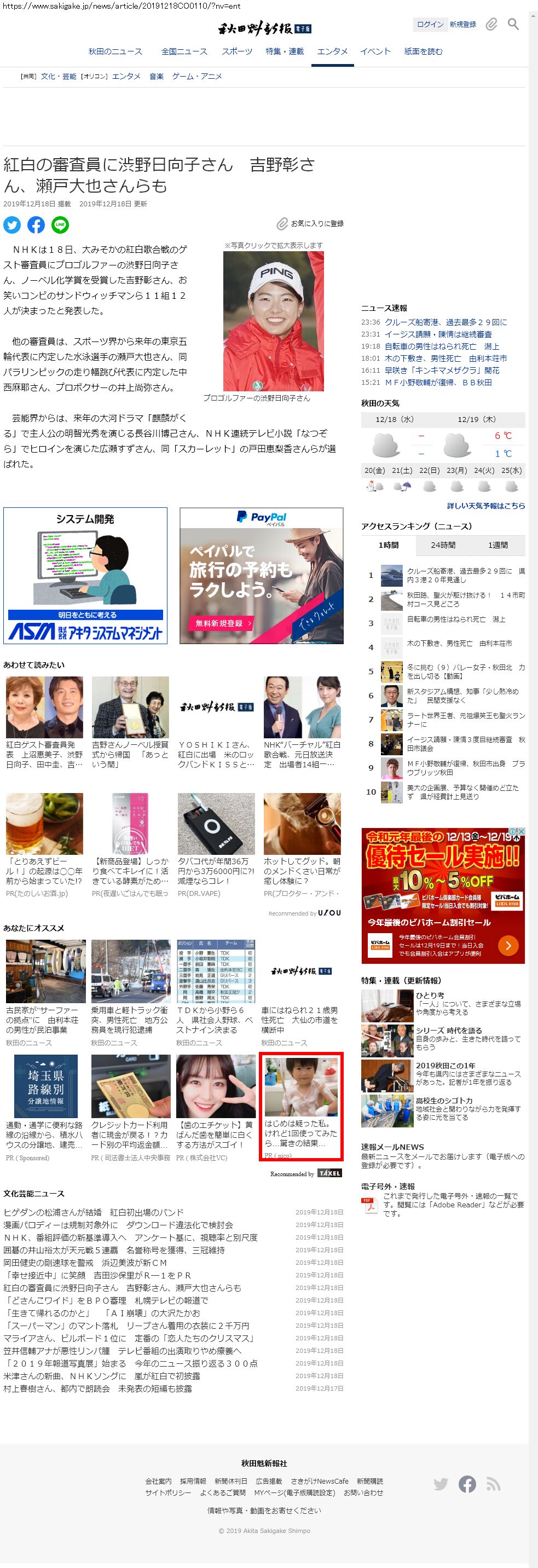Open the お問い合わせ footer link
This screenshot has width=538, height=1568.
point(363,1492)
